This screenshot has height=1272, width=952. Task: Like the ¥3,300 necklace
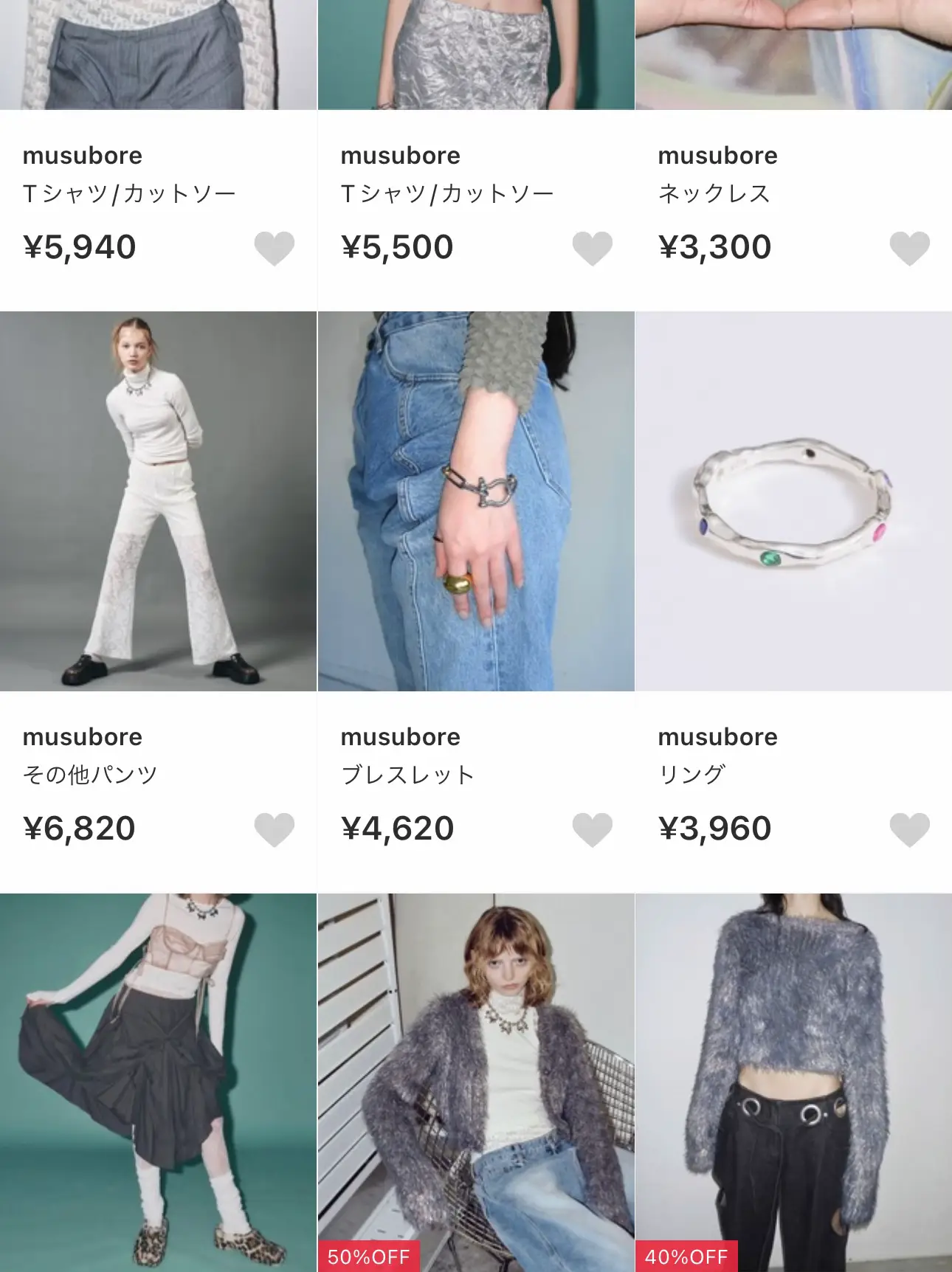point(909,248)
